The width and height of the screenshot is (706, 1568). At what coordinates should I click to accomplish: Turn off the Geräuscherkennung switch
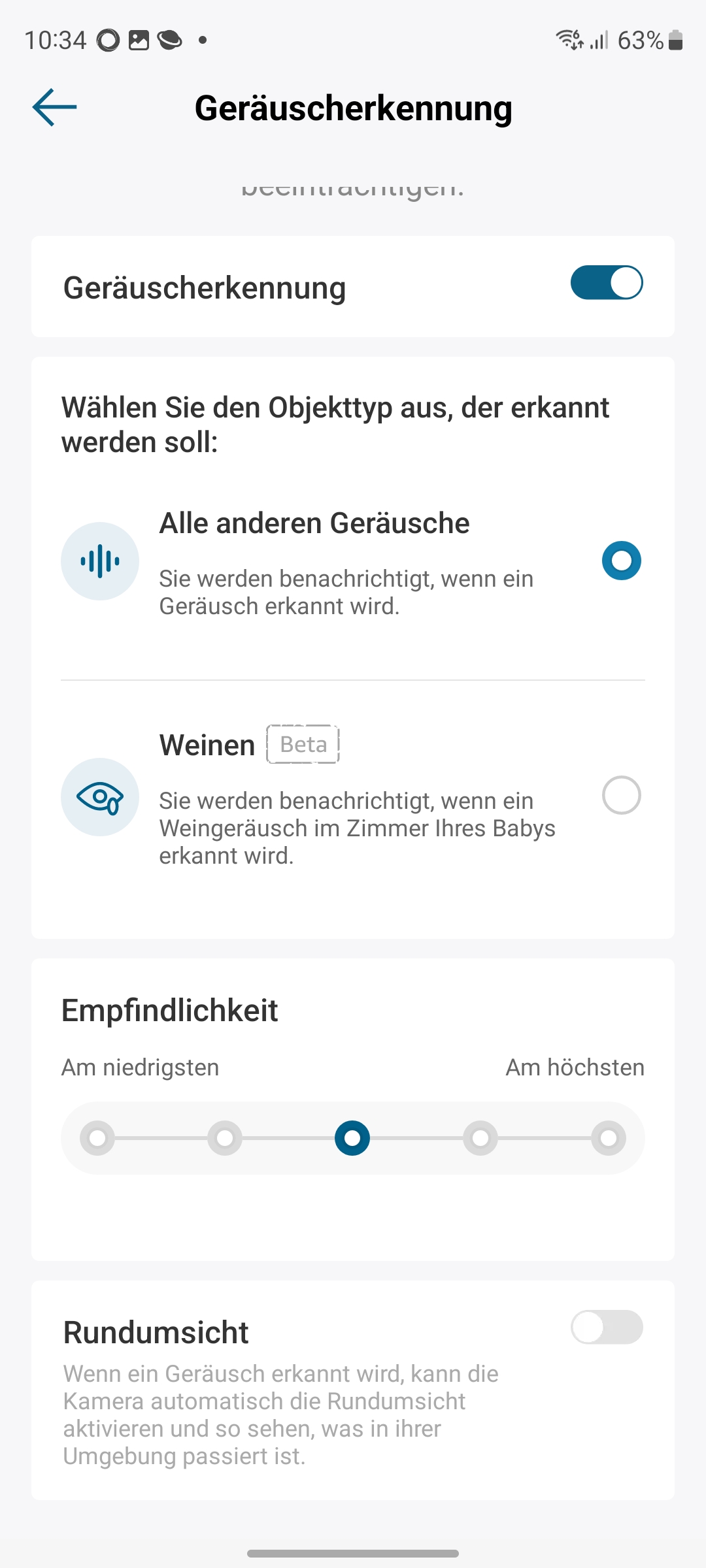[x=606, y=283]
